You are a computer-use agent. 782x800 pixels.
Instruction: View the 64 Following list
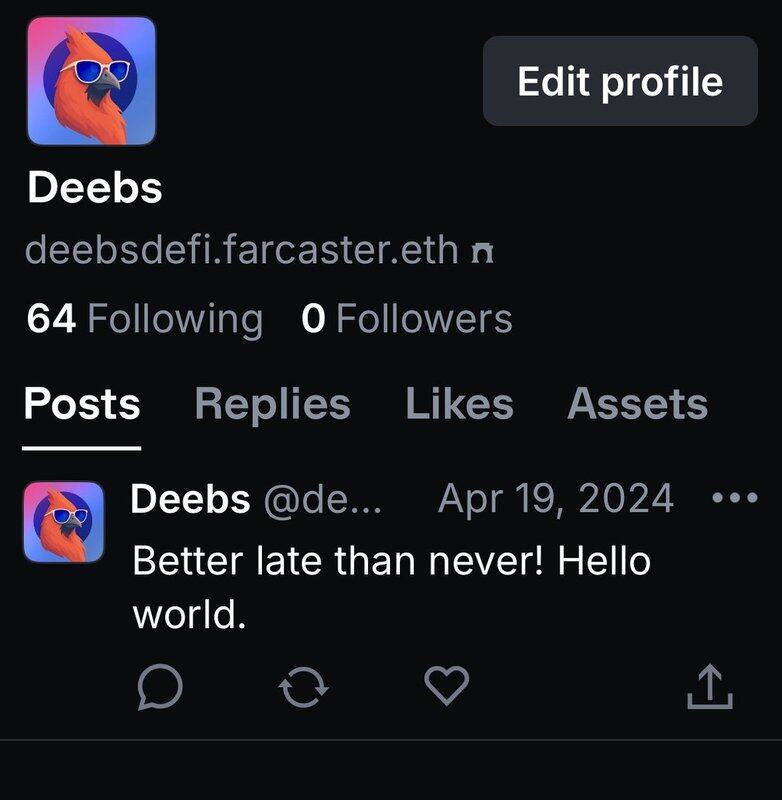pyautogui.click(x=144, y=319)
